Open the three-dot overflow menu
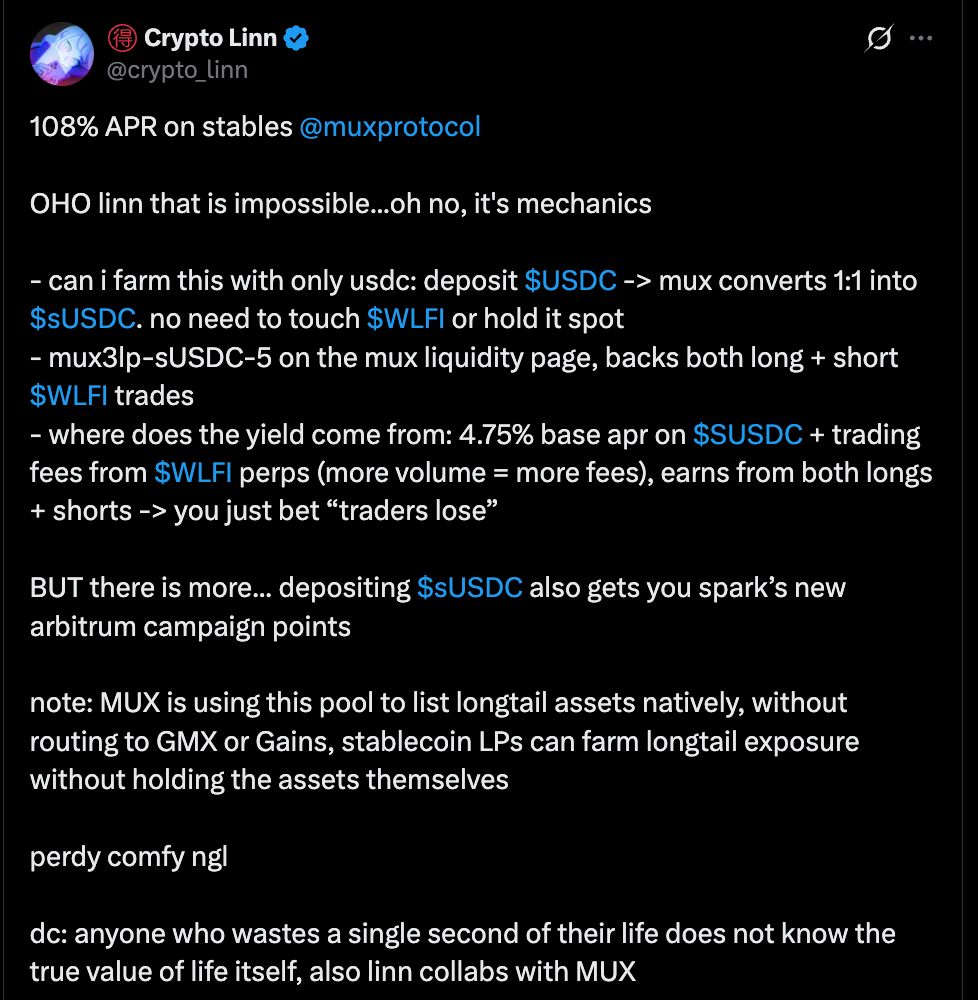Screen dimensions: 978x1000 click(921, 38)
